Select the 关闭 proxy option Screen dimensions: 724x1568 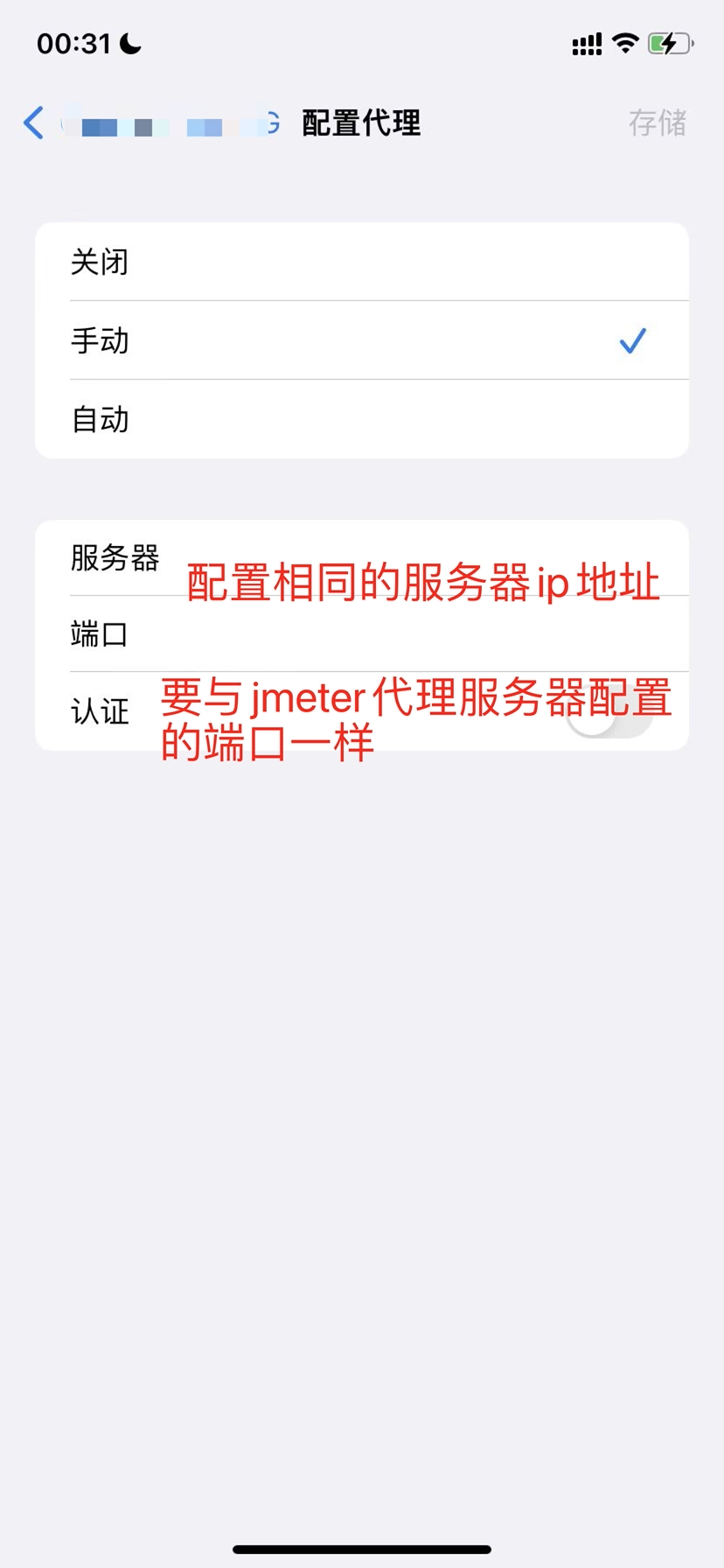coord(362,262)
